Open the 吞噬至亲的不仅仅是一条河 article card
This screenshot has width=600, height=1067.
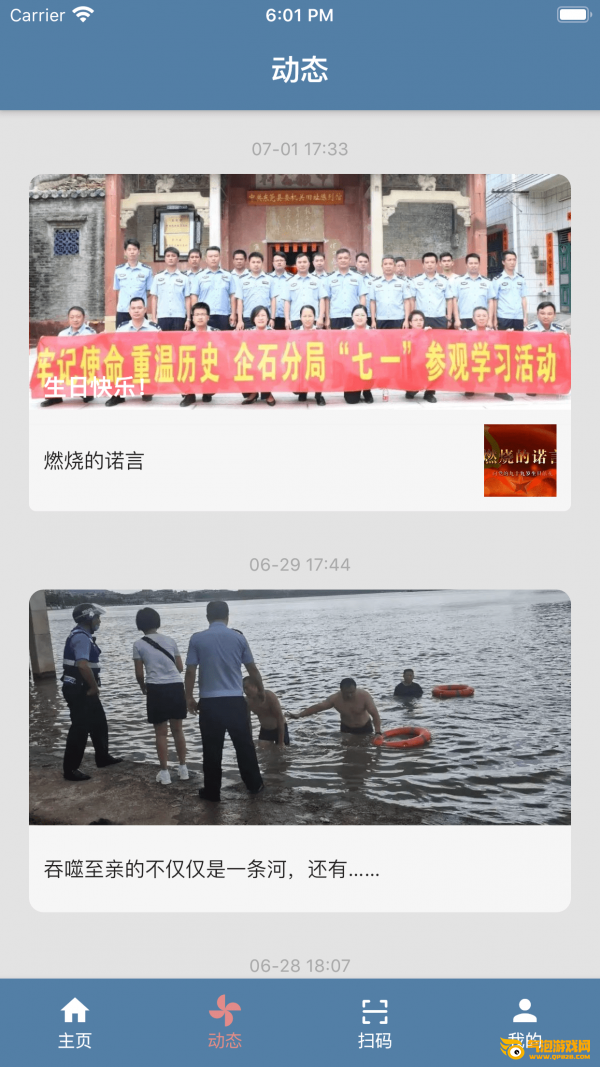pos(299,750)
